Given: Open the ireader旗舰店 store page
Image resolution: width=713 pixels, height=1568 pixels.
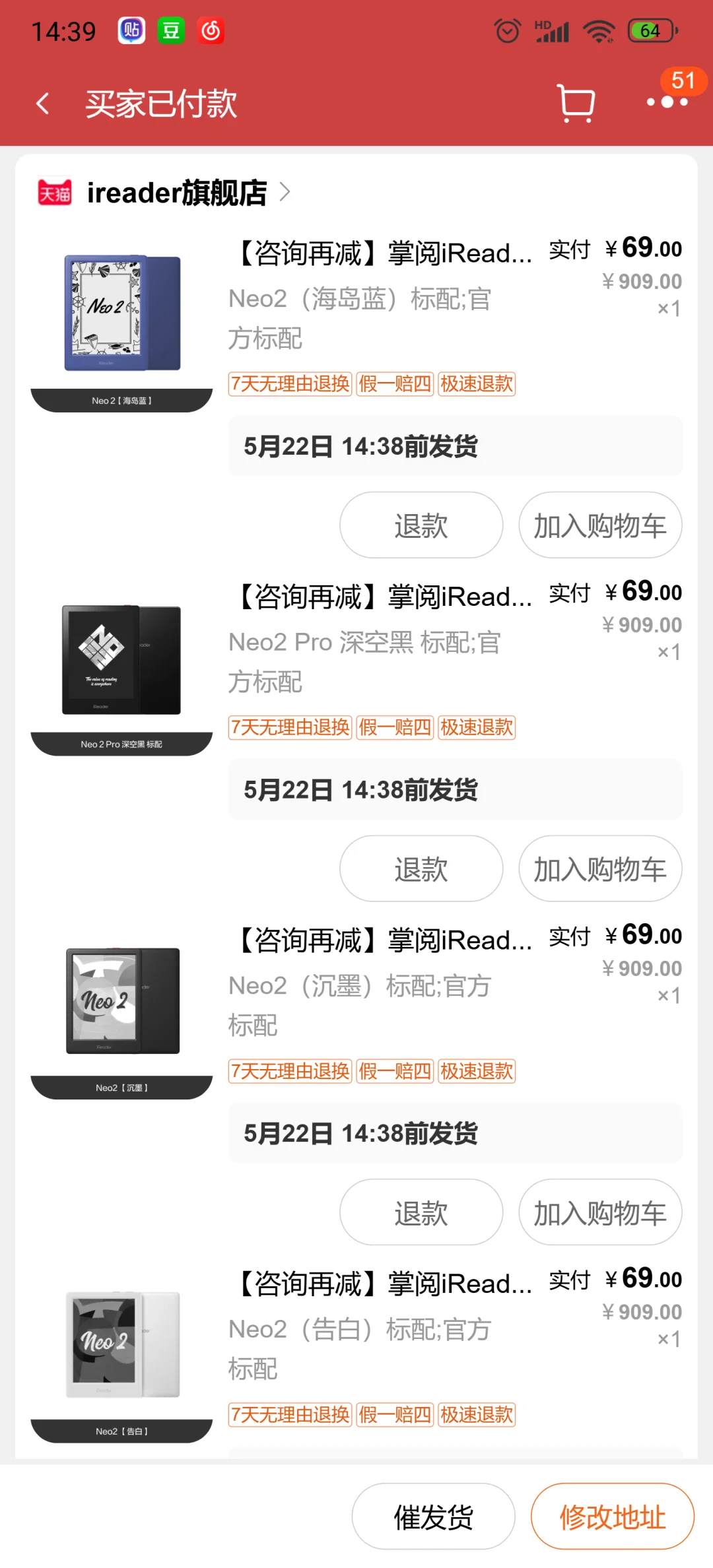Looking at the screenshot, I should [177, 193].
